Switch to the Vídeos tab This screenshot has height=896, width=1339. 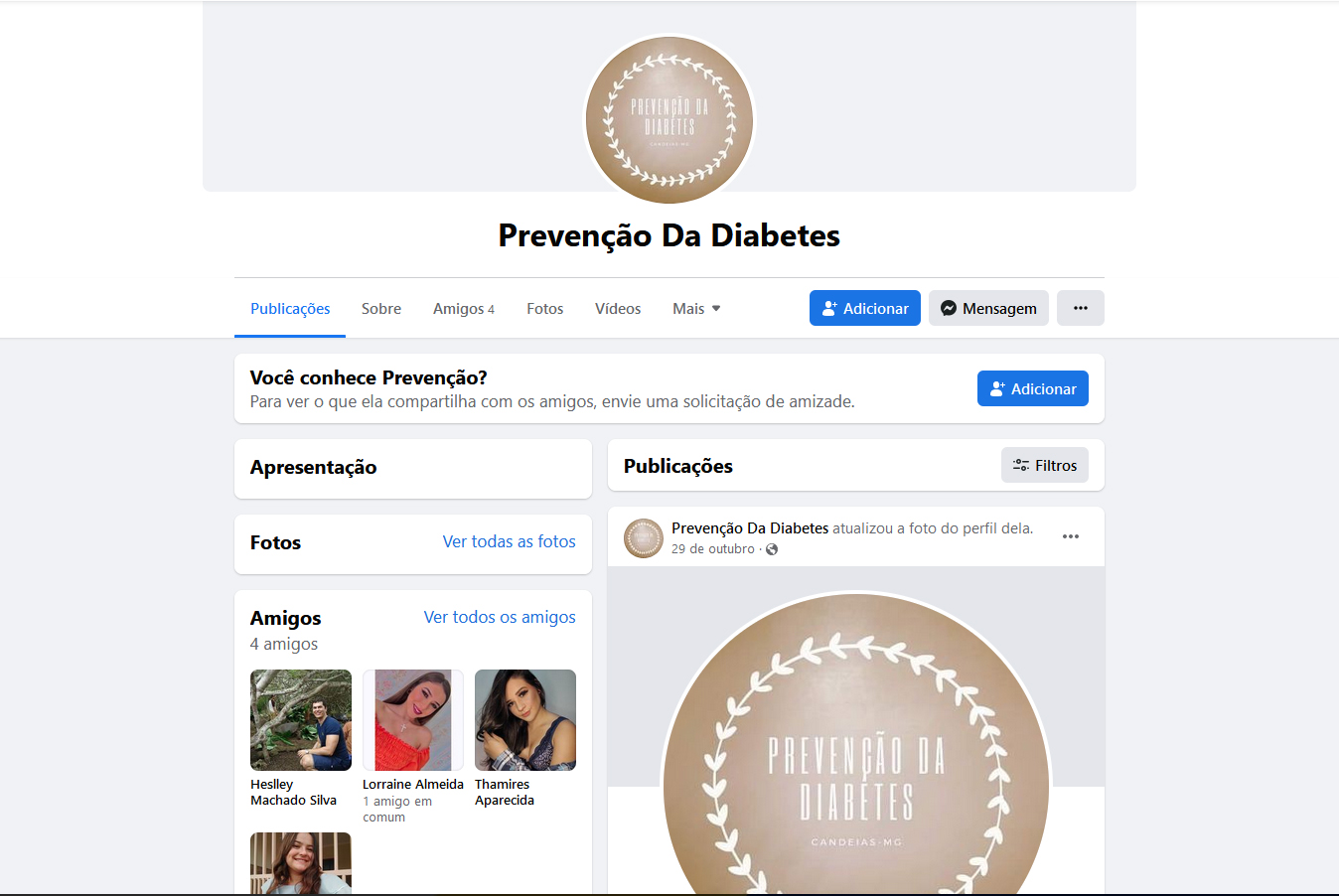pos(618,309)
